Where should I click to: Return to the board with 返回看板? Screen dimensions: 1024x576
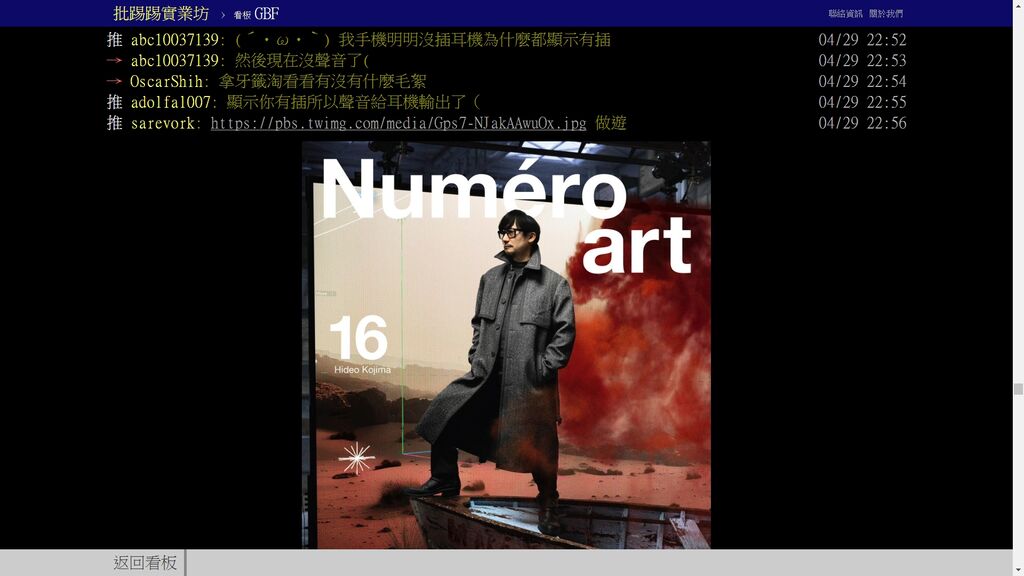coord(145,563)
